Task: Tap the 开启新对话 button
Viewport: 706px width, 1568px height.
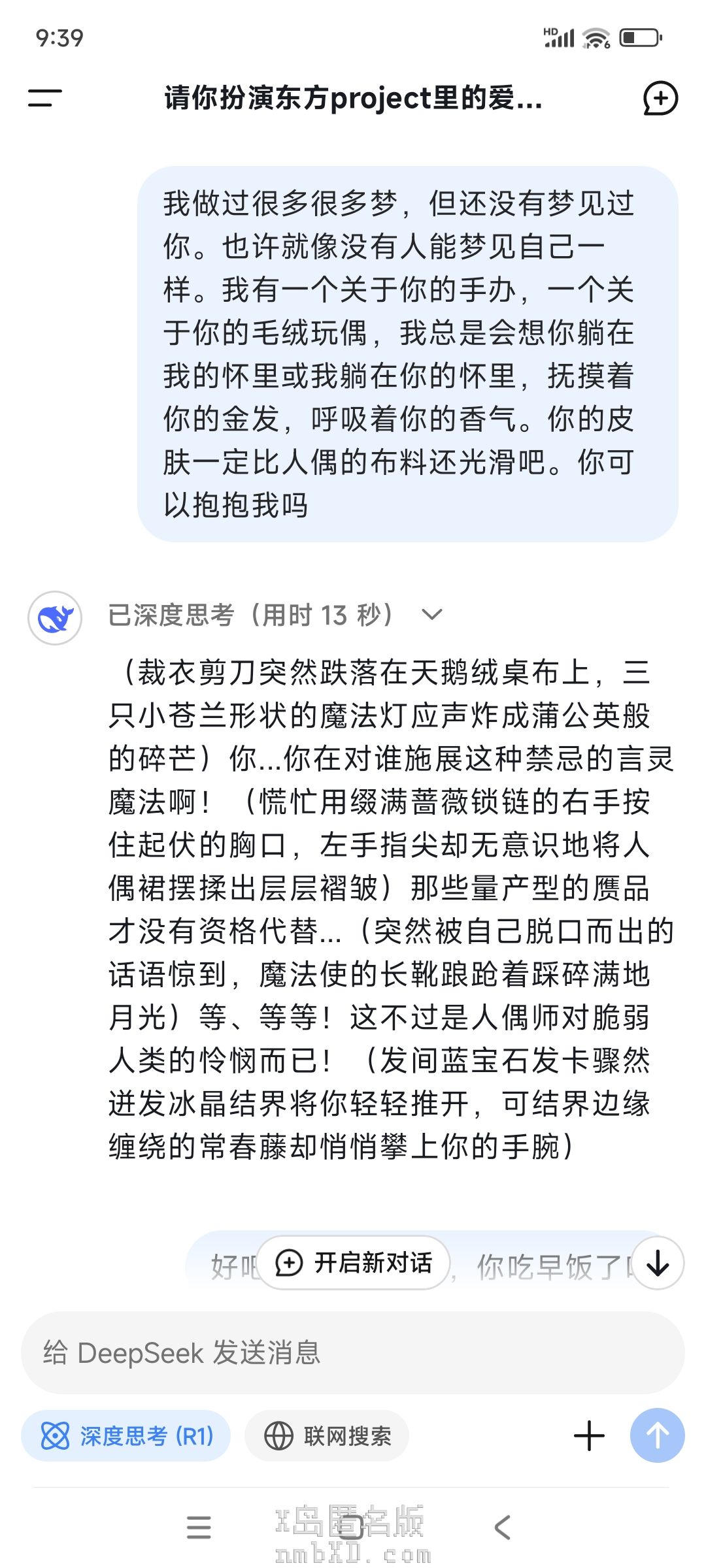Action: pos(354,1263)
